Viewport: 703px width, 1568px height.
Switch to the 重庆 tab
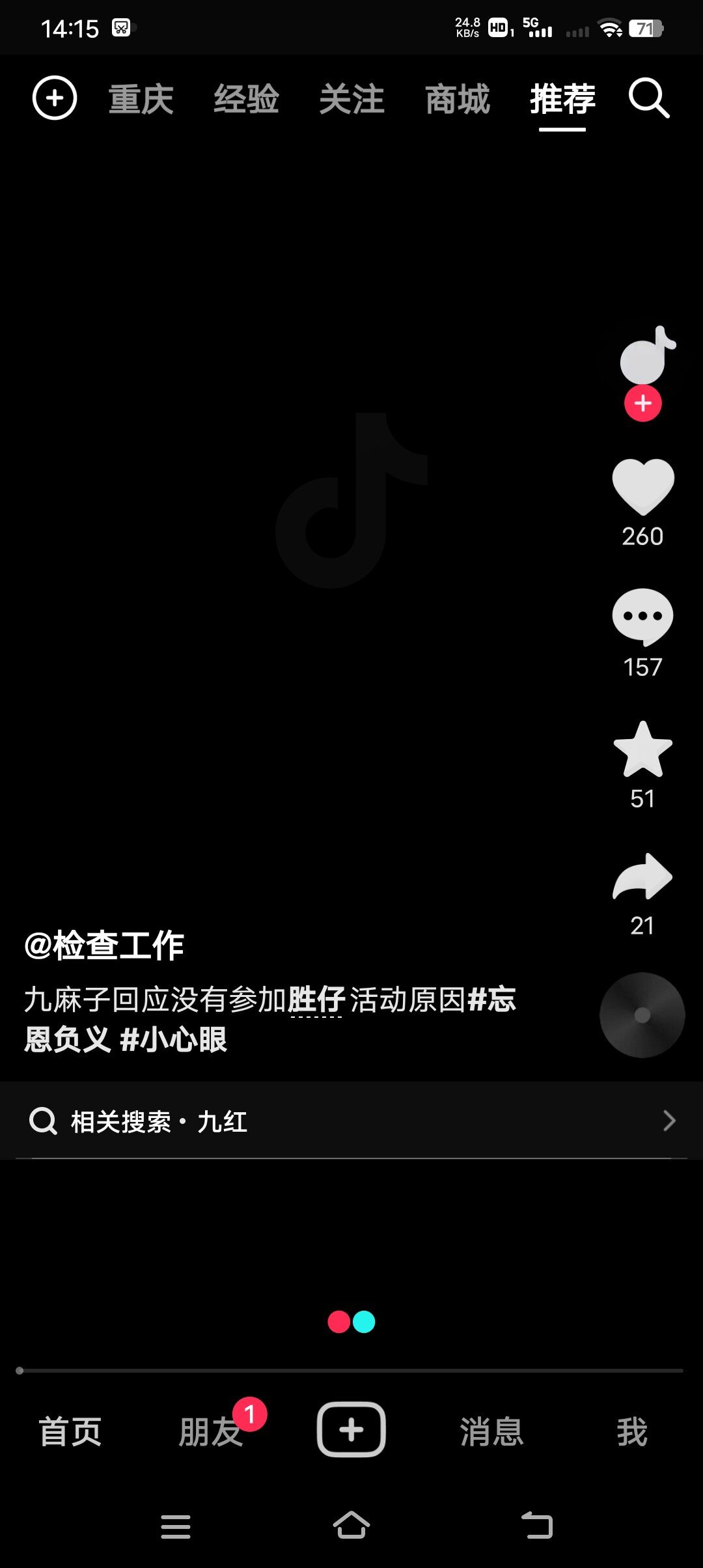141,100
